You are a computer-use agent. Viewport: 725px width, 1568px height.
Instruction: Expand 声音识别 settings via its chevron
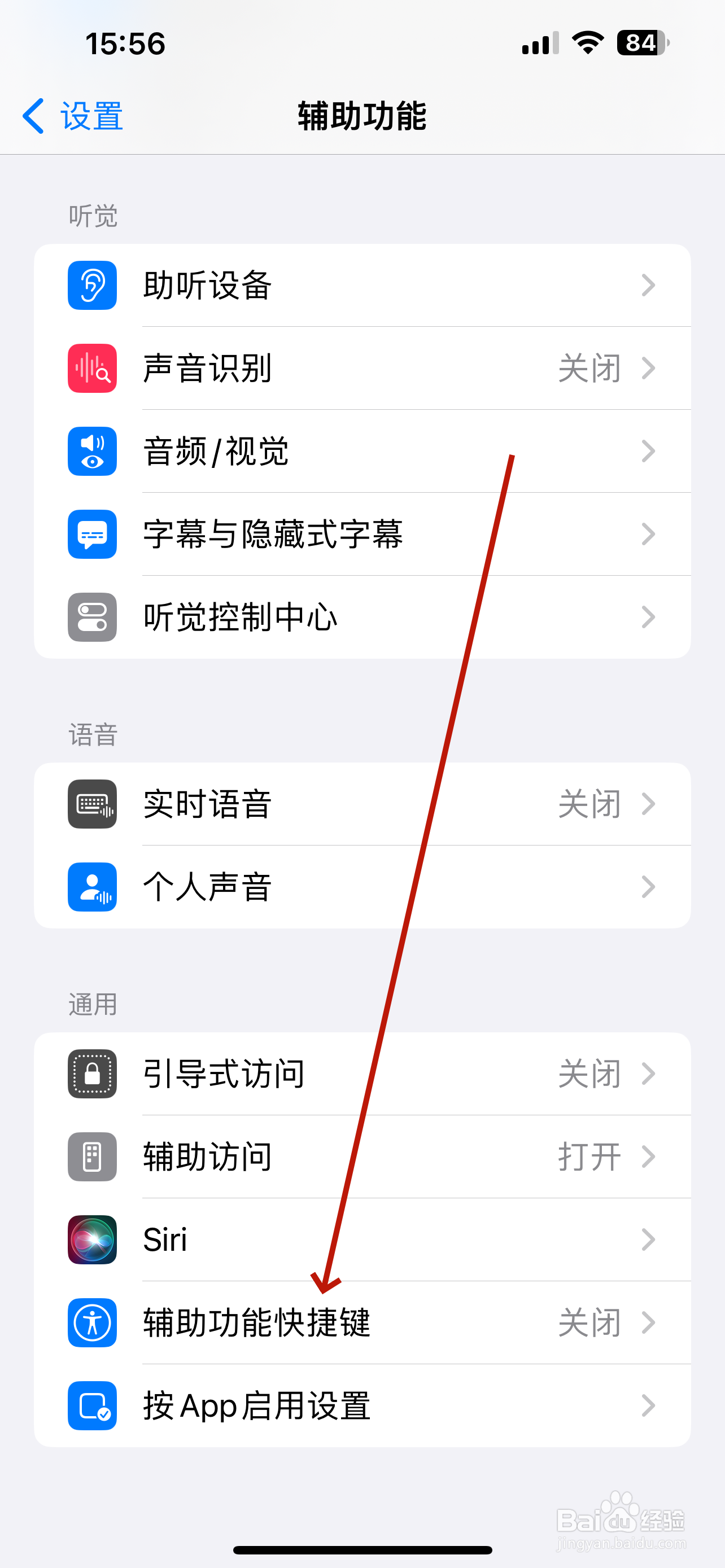point(649,368)
